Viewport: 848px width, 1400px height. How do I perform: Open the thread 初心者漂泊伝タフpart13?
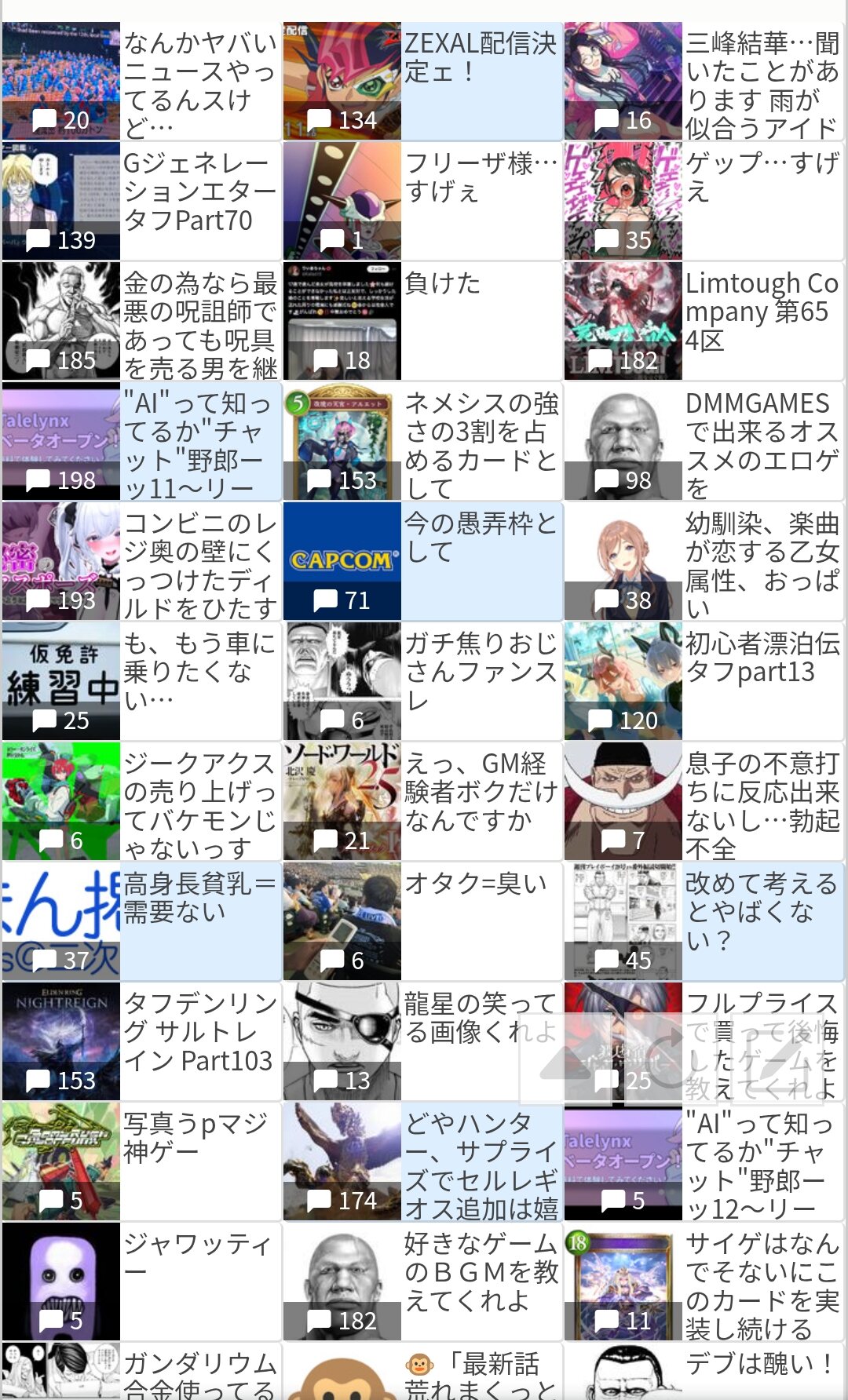tap(762, 658)
